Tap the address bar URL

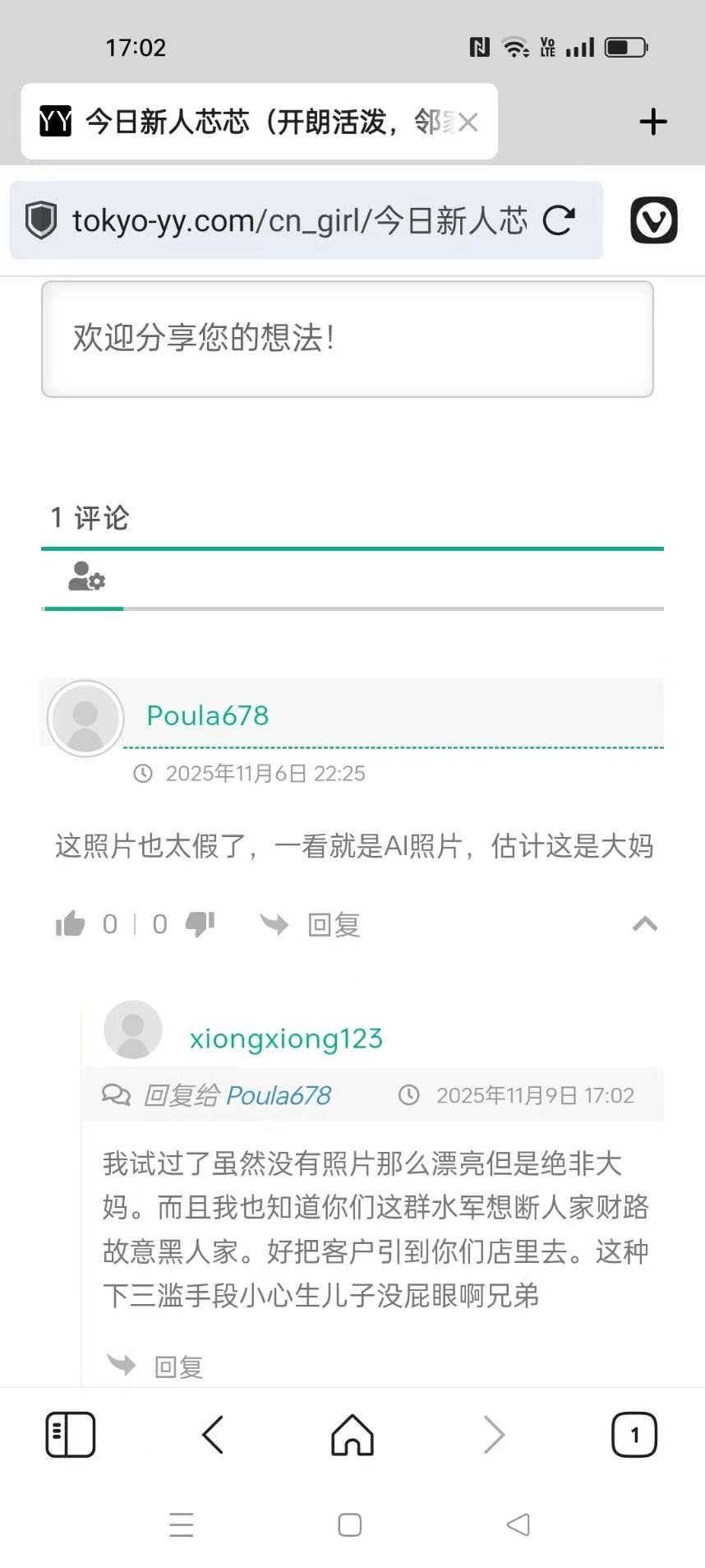[299, 220]
